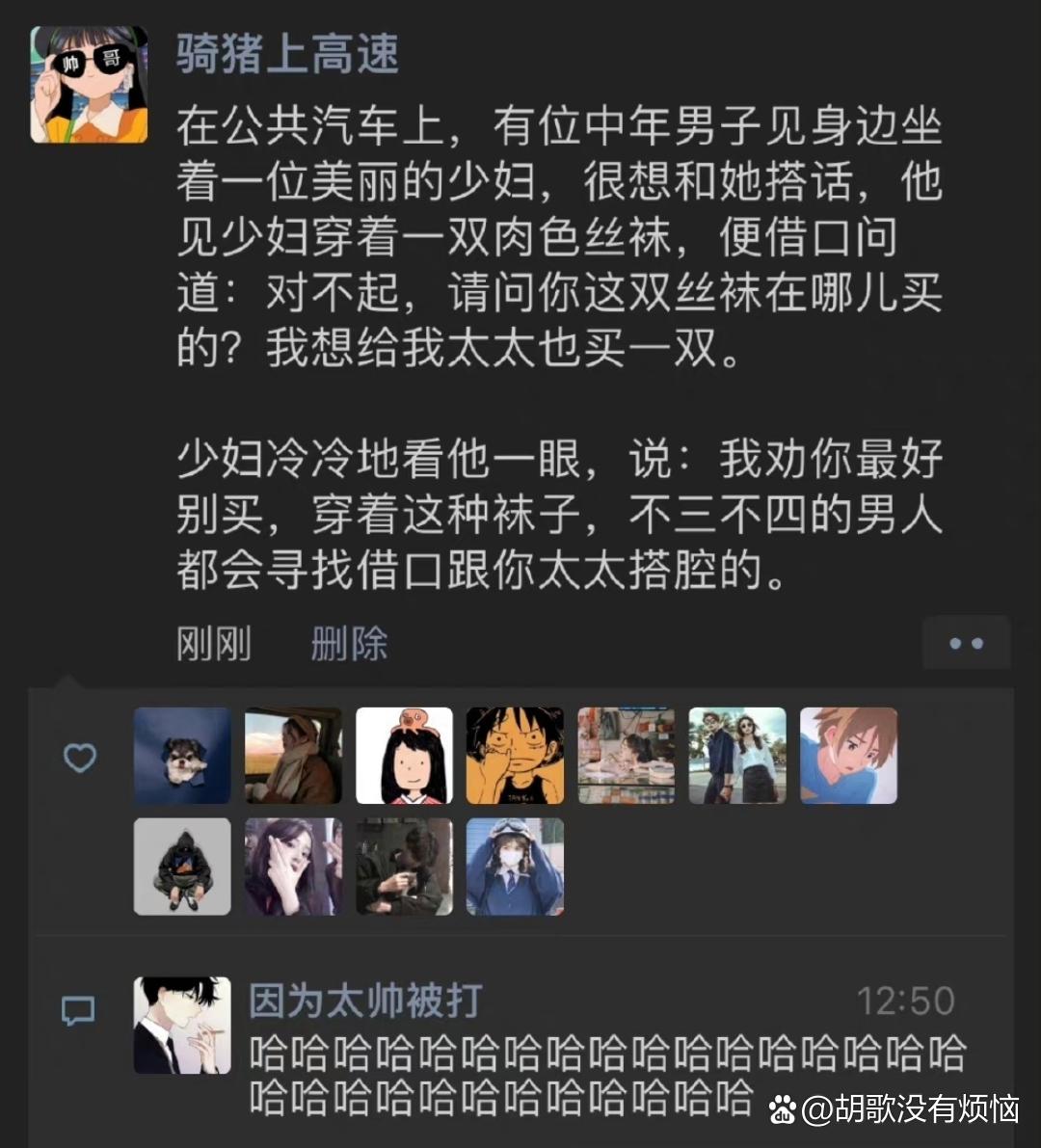The image size is (1041, 1148).
Task: Delete this moment via 删除
Action: [x=349, y=644]
